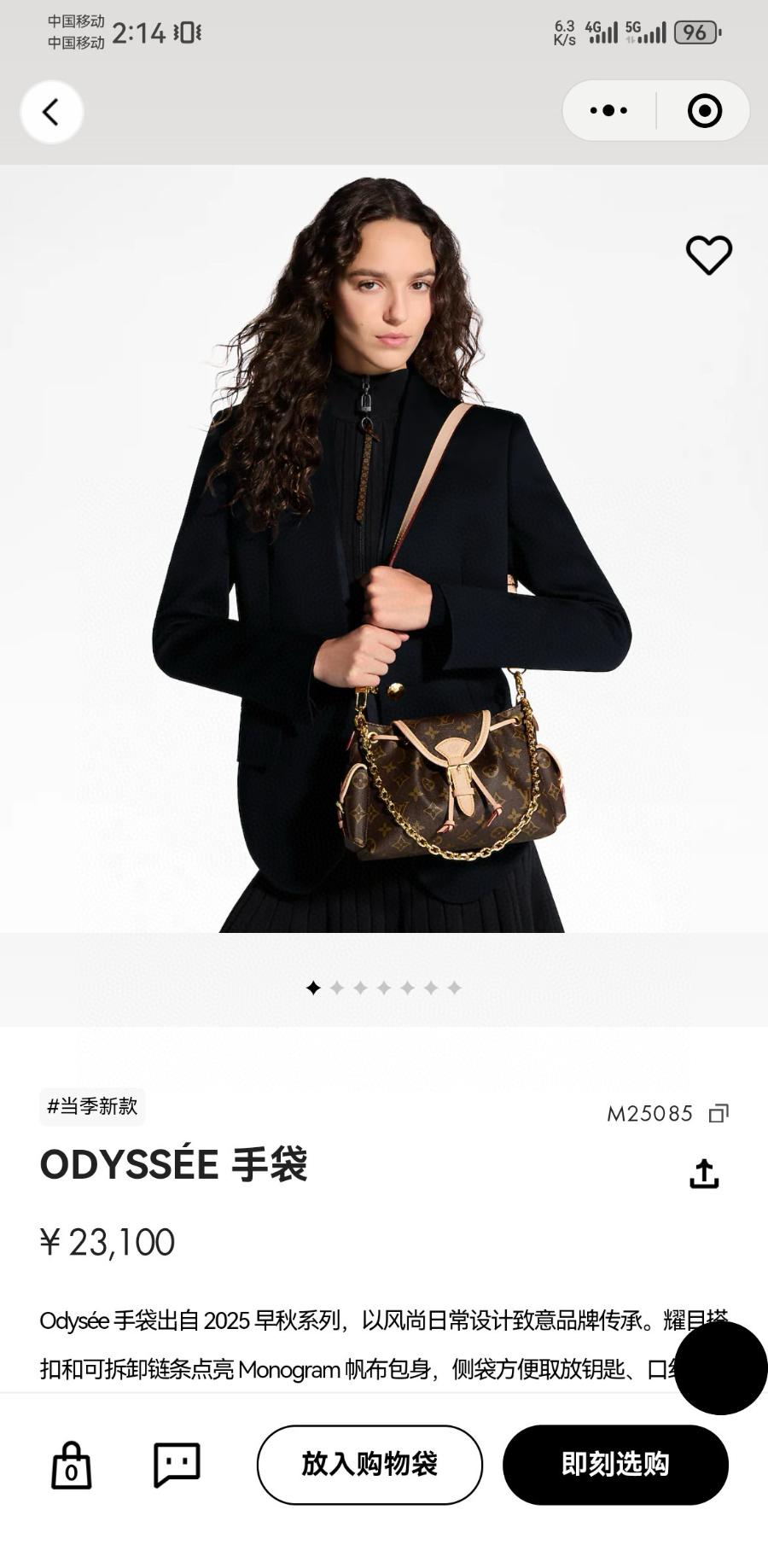This screenshot has height=1568, width=768.
Task: Copy the product code M25085
Action: [719, 1114]
